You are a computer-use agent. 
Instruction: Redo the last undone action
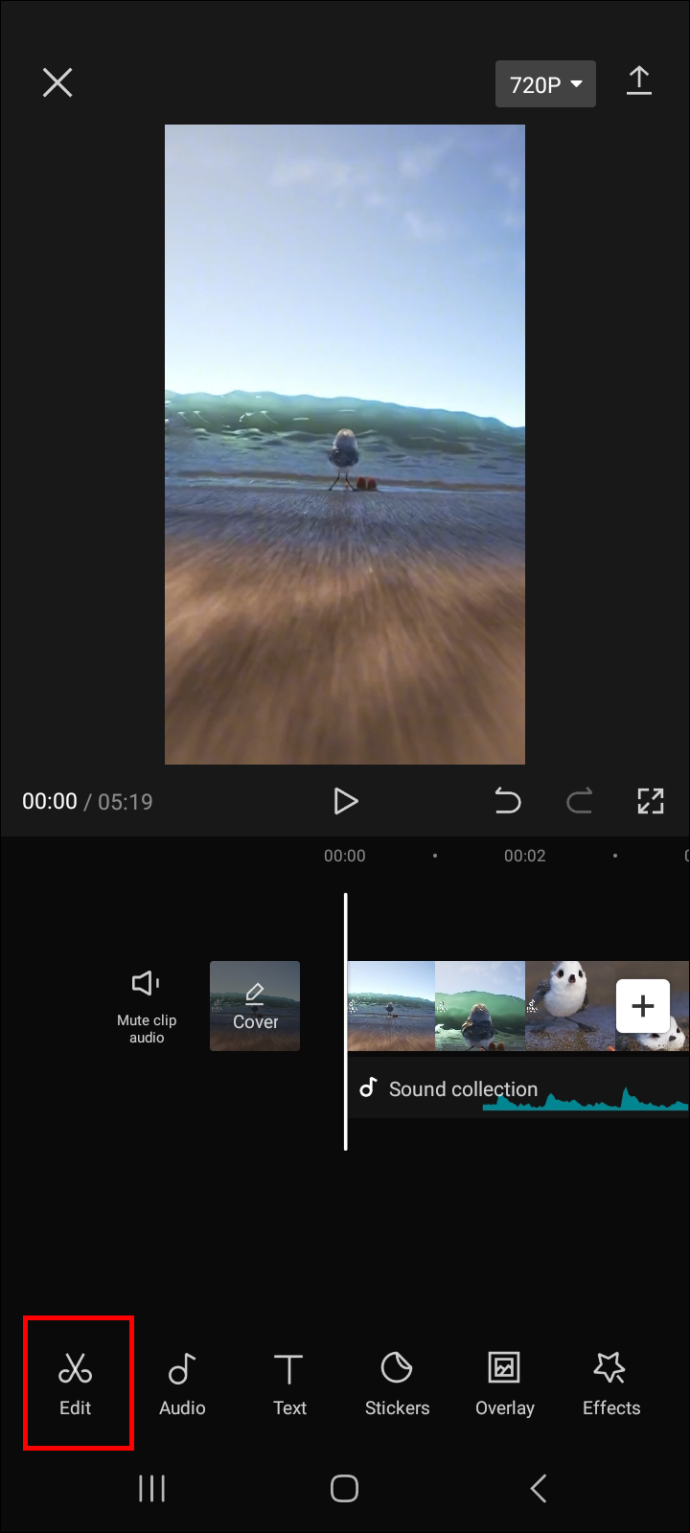pyautogui.click(x=579, y=801)
